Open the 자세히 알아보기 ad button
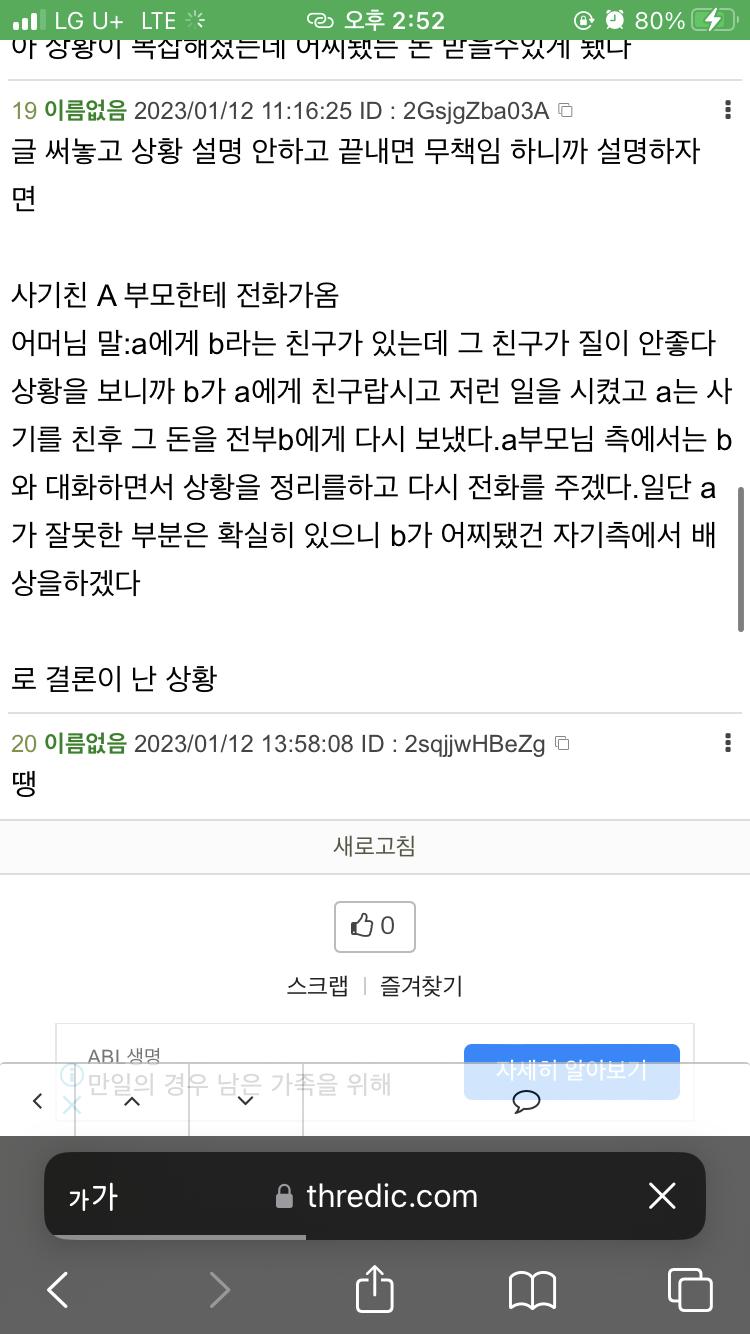Image resolution: width=750 pixels, height=1334 pixels. 572,1071
